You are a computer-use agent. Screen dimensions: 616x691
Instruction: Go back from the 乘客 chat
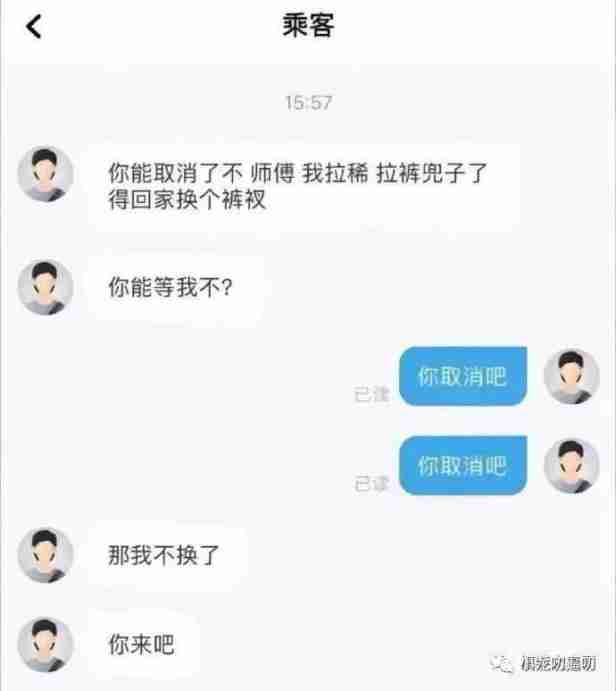[x=34, y=27]
